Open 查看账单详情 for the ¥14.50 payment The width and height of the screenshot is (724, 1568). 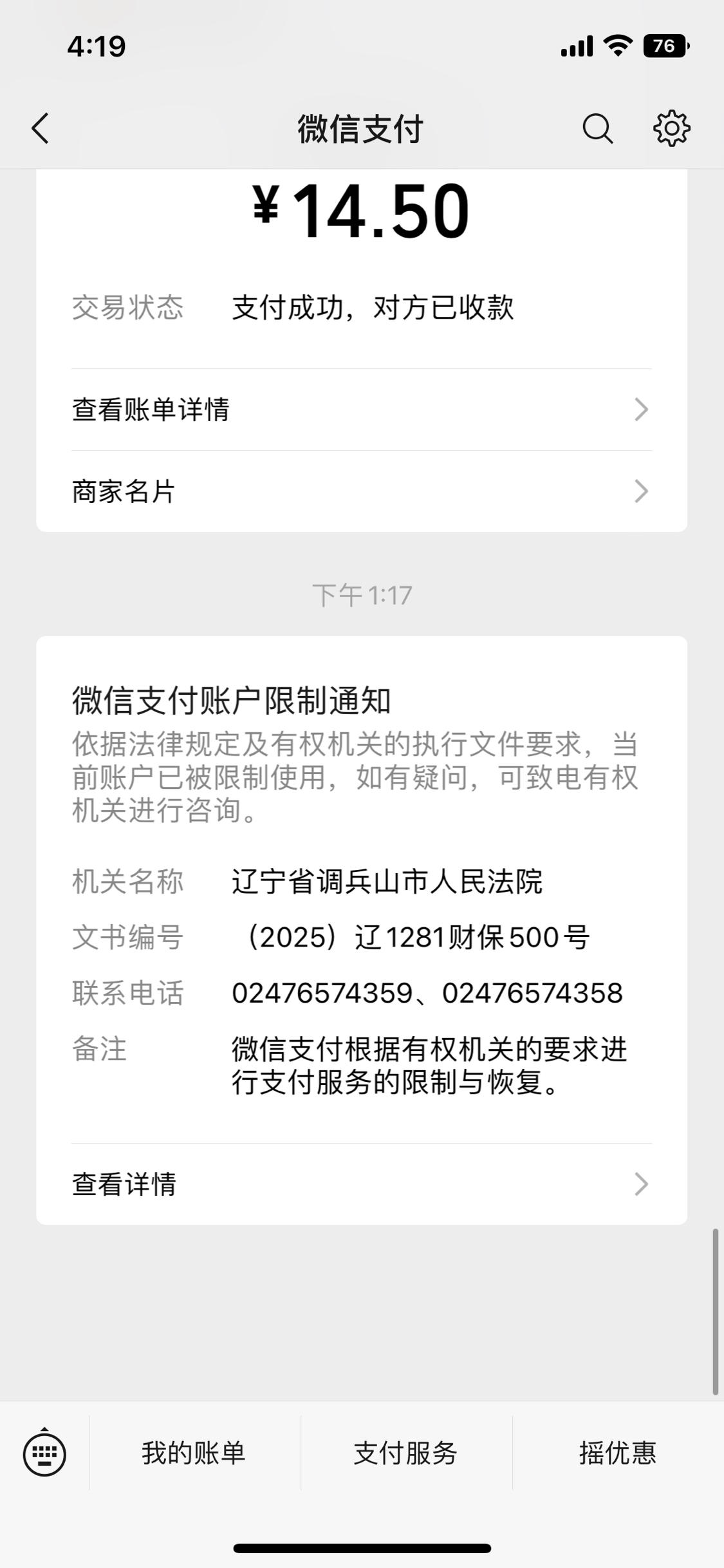pos(362,410)
